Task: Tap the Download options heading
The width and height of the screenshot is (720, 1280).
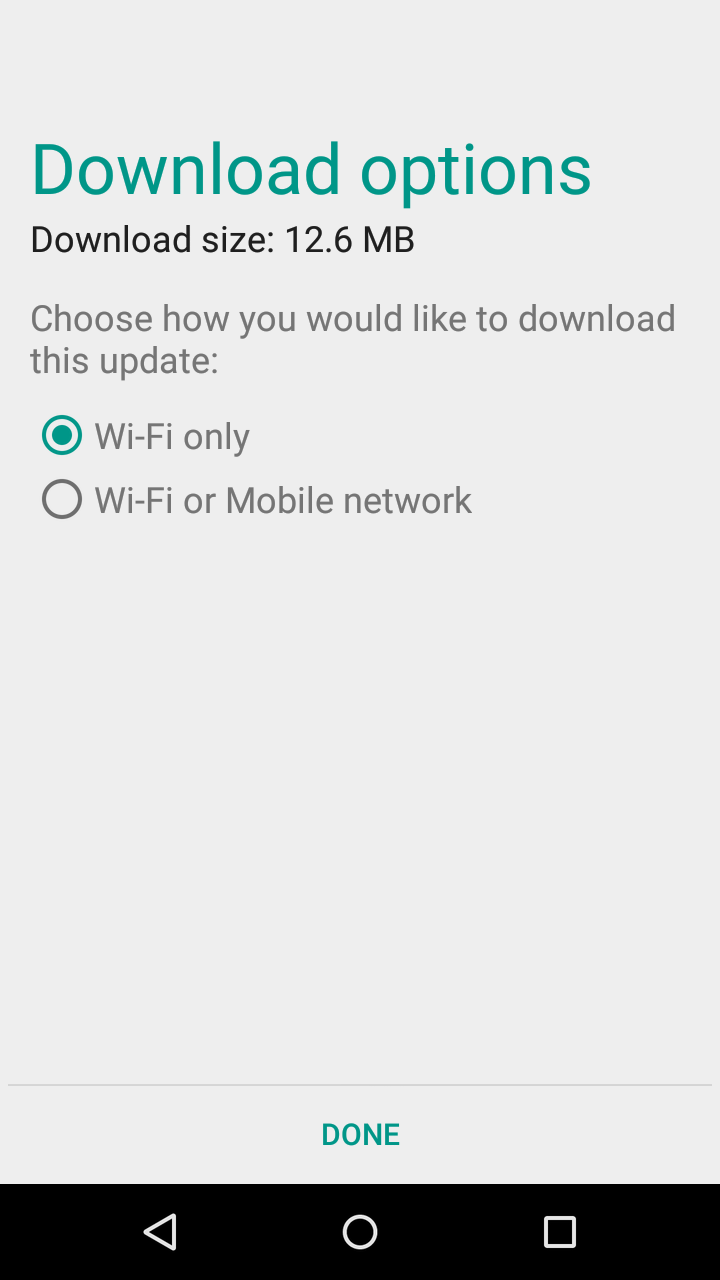Action: coord(310,168)
